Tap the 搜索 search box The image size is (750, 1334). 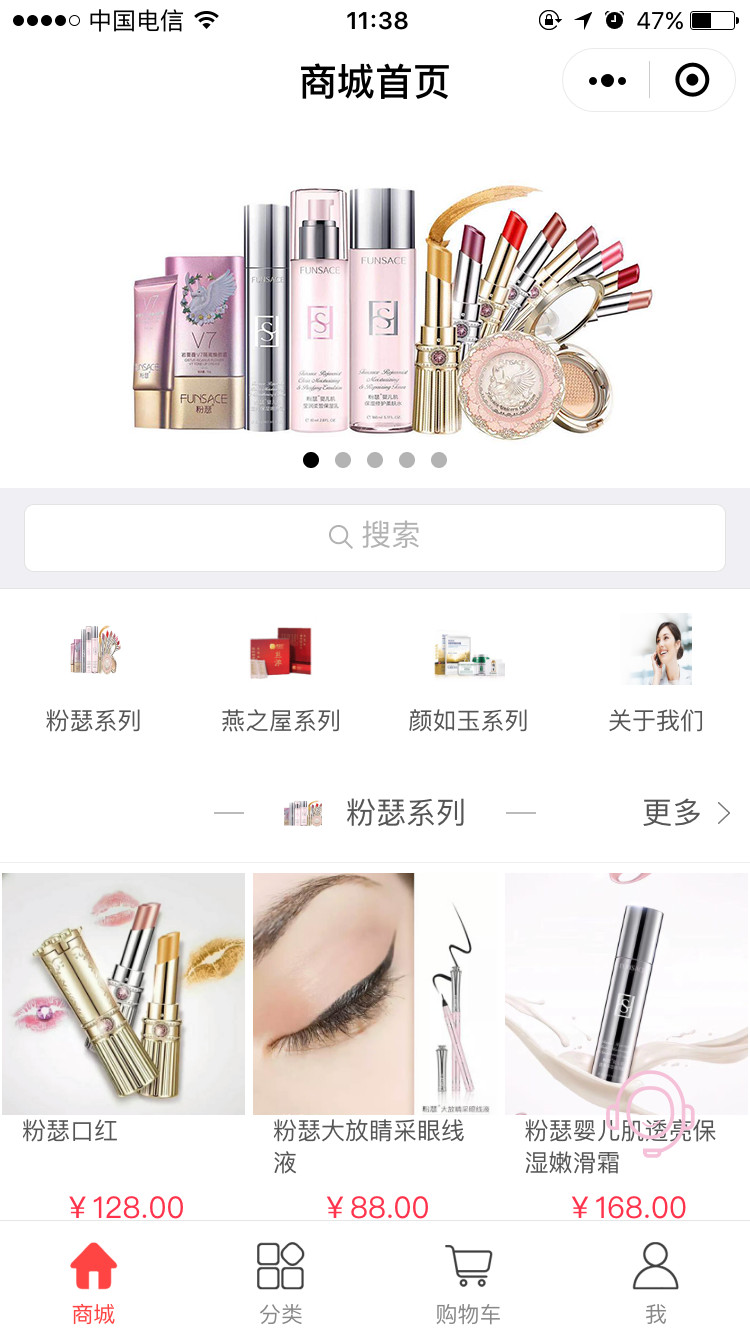375,537
